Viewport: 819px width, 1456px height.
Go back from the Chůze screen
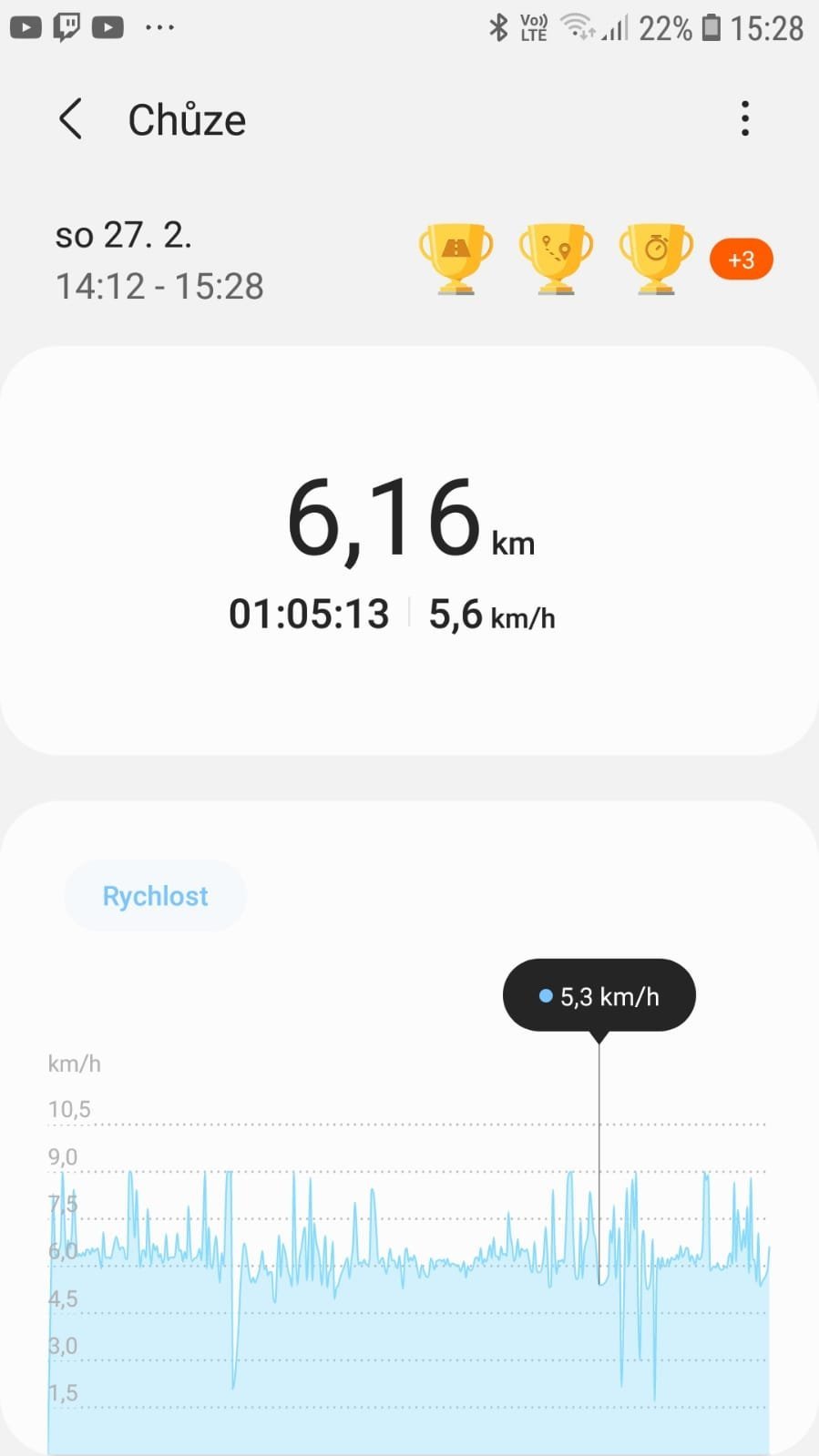pos(71,119)
